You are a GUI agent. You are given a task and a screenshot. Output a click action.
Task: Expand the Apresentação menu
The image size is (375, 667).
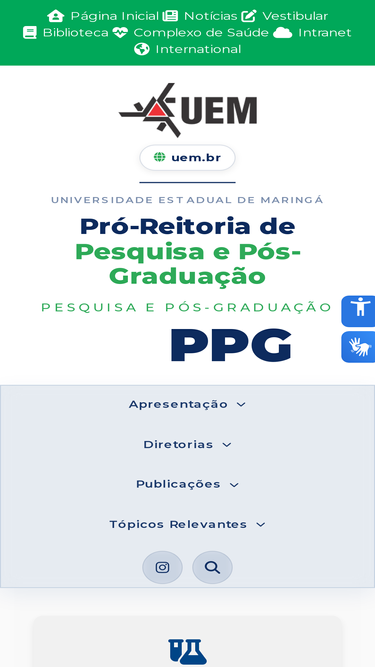[188, 404]
